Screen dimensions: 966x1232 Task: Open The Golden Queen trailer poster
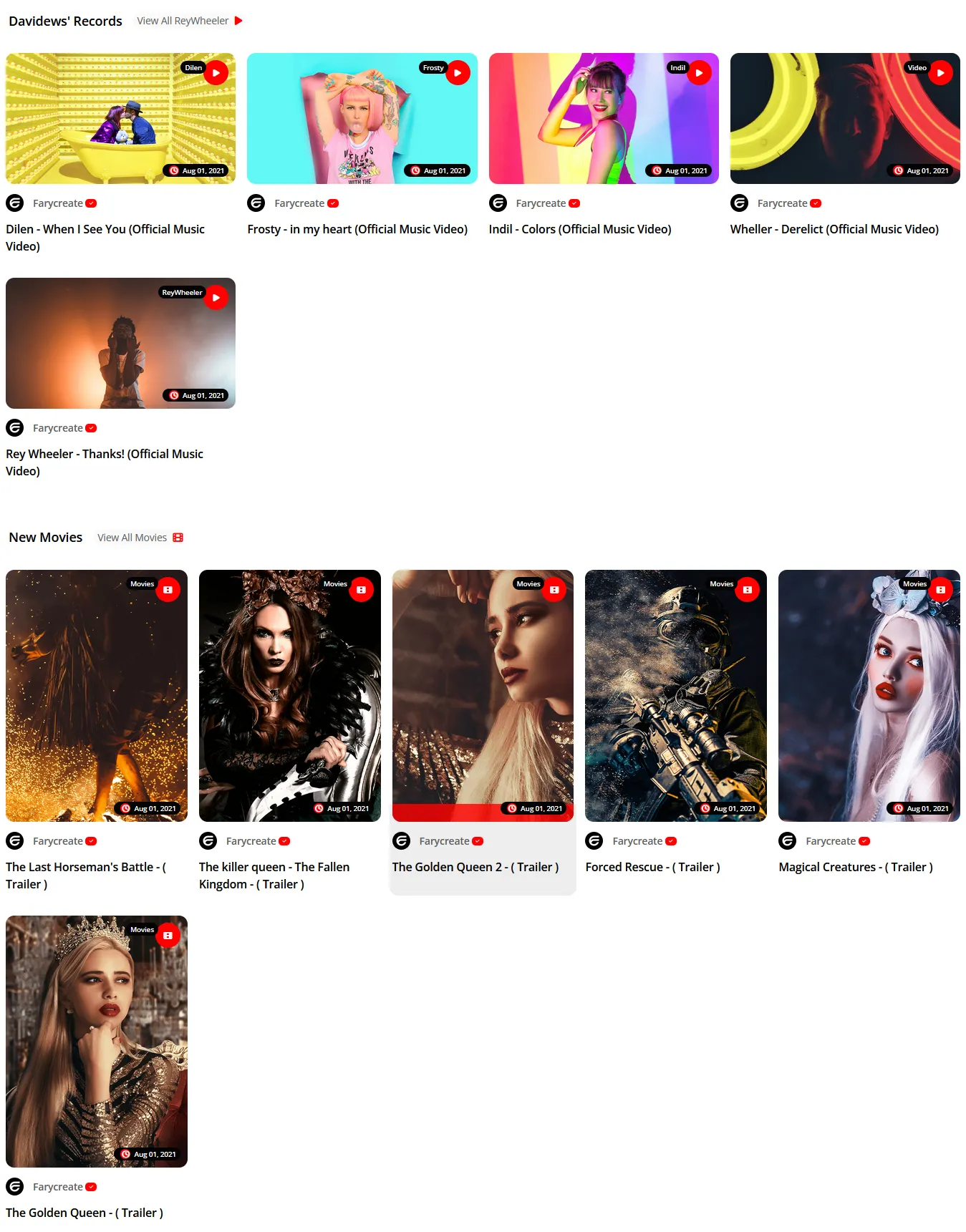97,1042
